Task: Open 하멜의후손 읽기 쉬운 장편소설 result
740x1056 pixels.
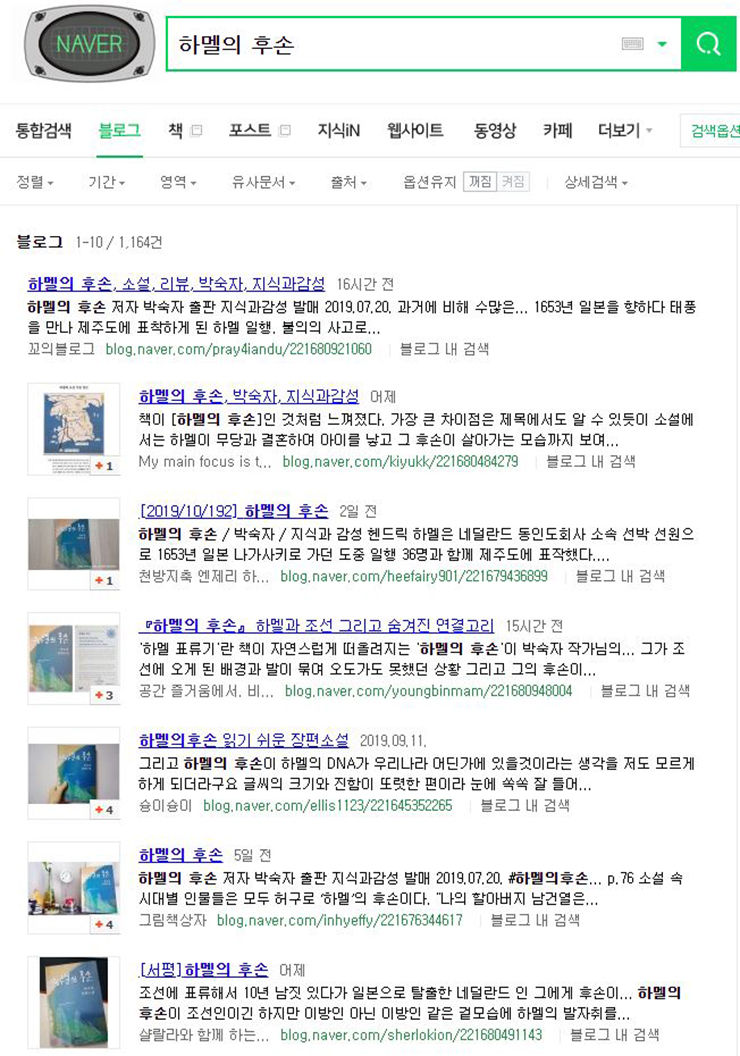Action: (x=244, y=740)
